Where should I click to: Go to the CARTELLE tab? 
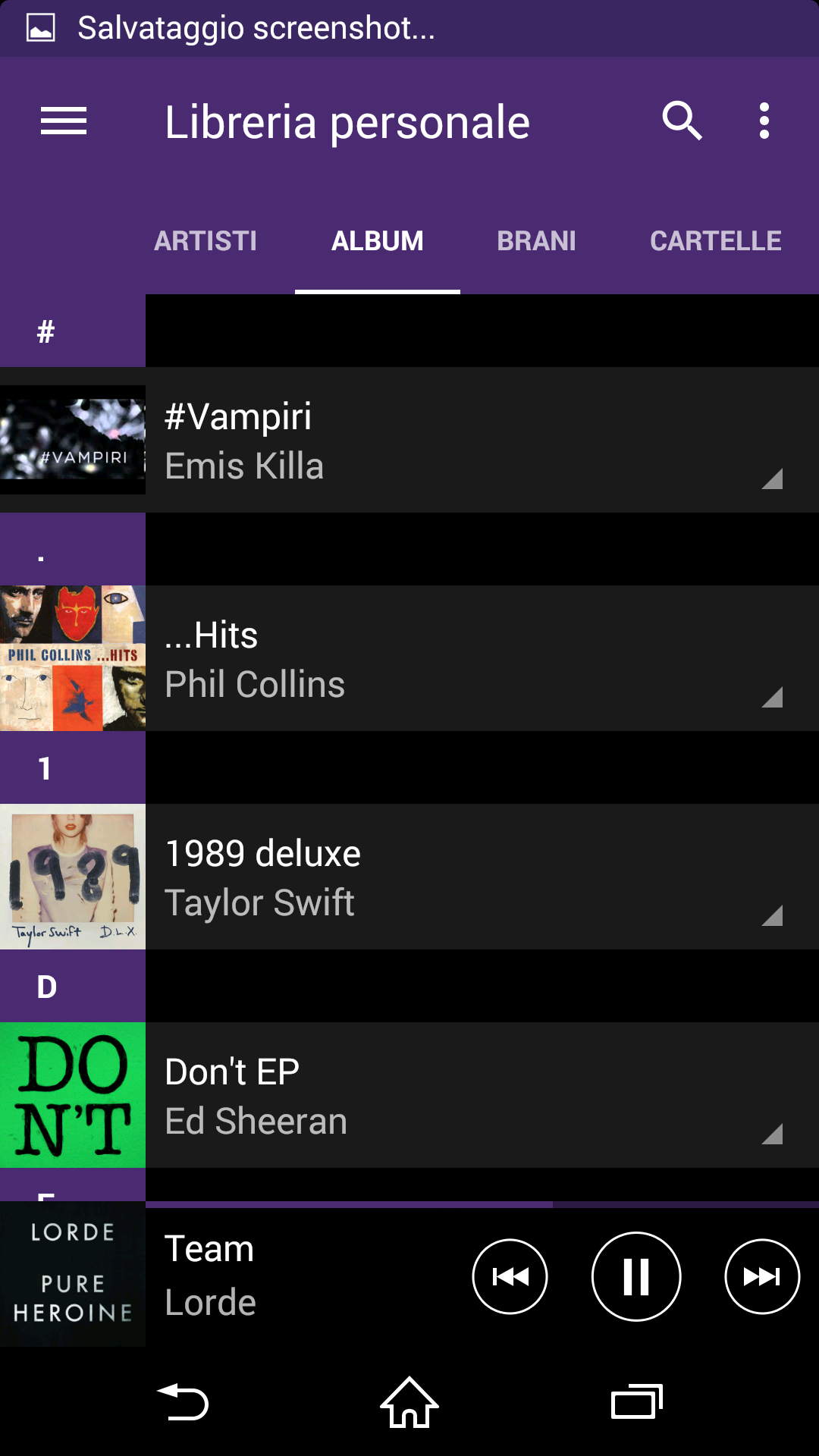716,241
